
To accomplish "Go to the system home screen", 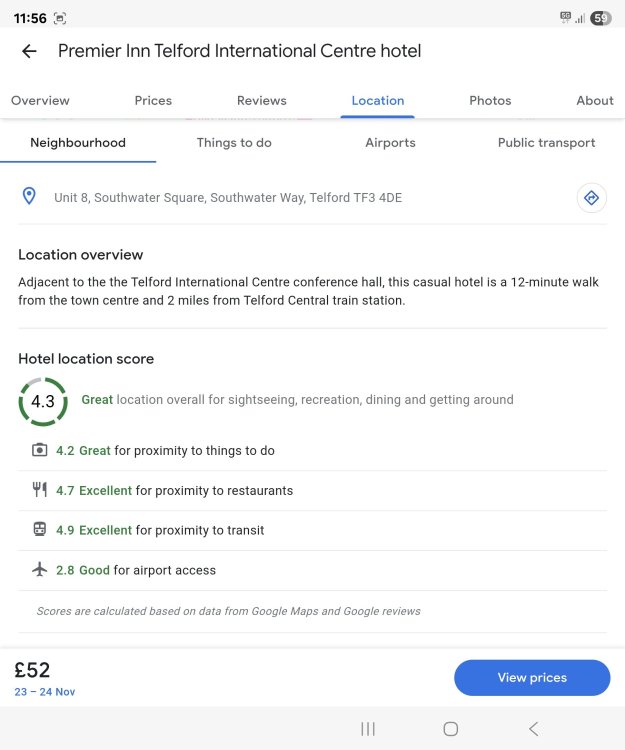I will click(450, 729).
